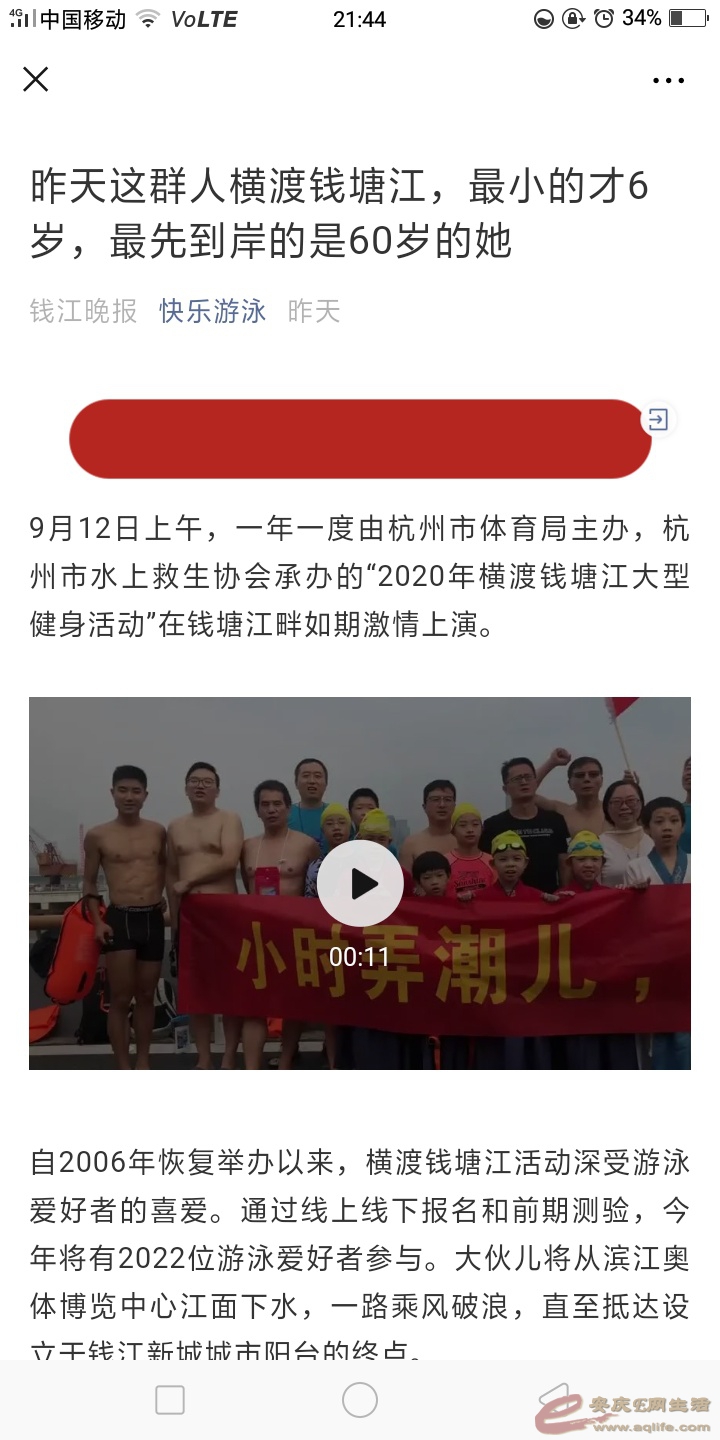Tap the icon beside the red banner

pyautogui.click(x=658, y=420)
